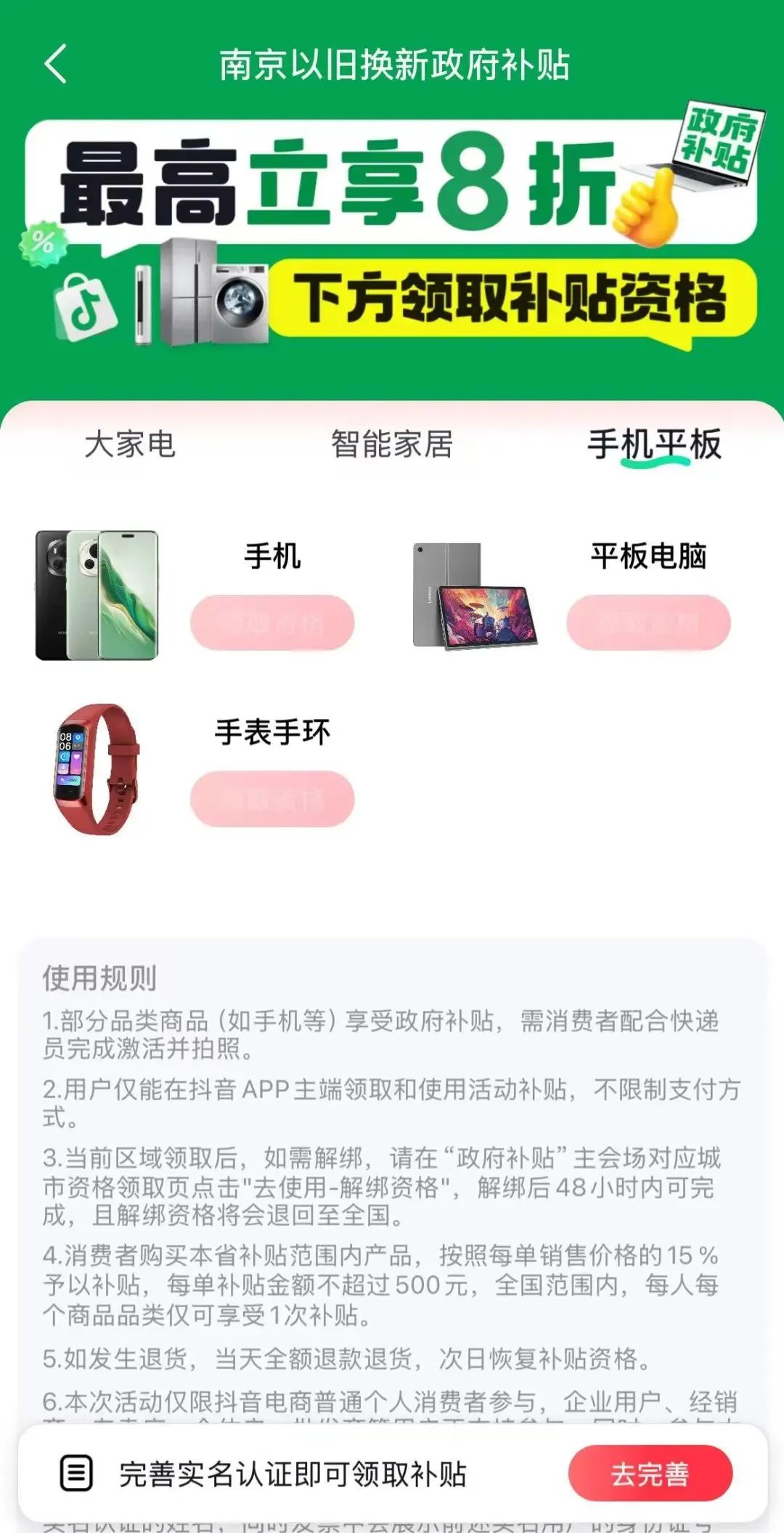Go back using the arrow icon
This screenshot has width=784, height=1533.
[56, 64]
